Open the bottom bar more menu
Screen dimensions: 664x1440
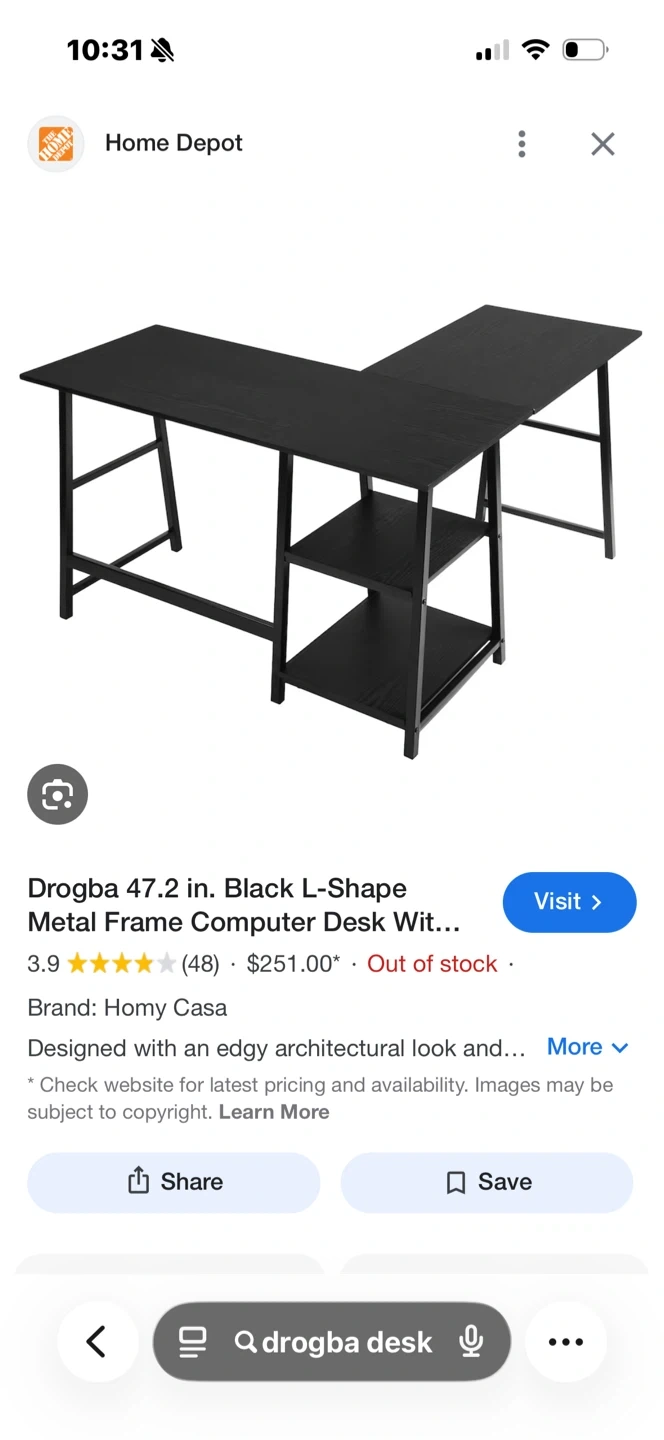click(566, 1341)
